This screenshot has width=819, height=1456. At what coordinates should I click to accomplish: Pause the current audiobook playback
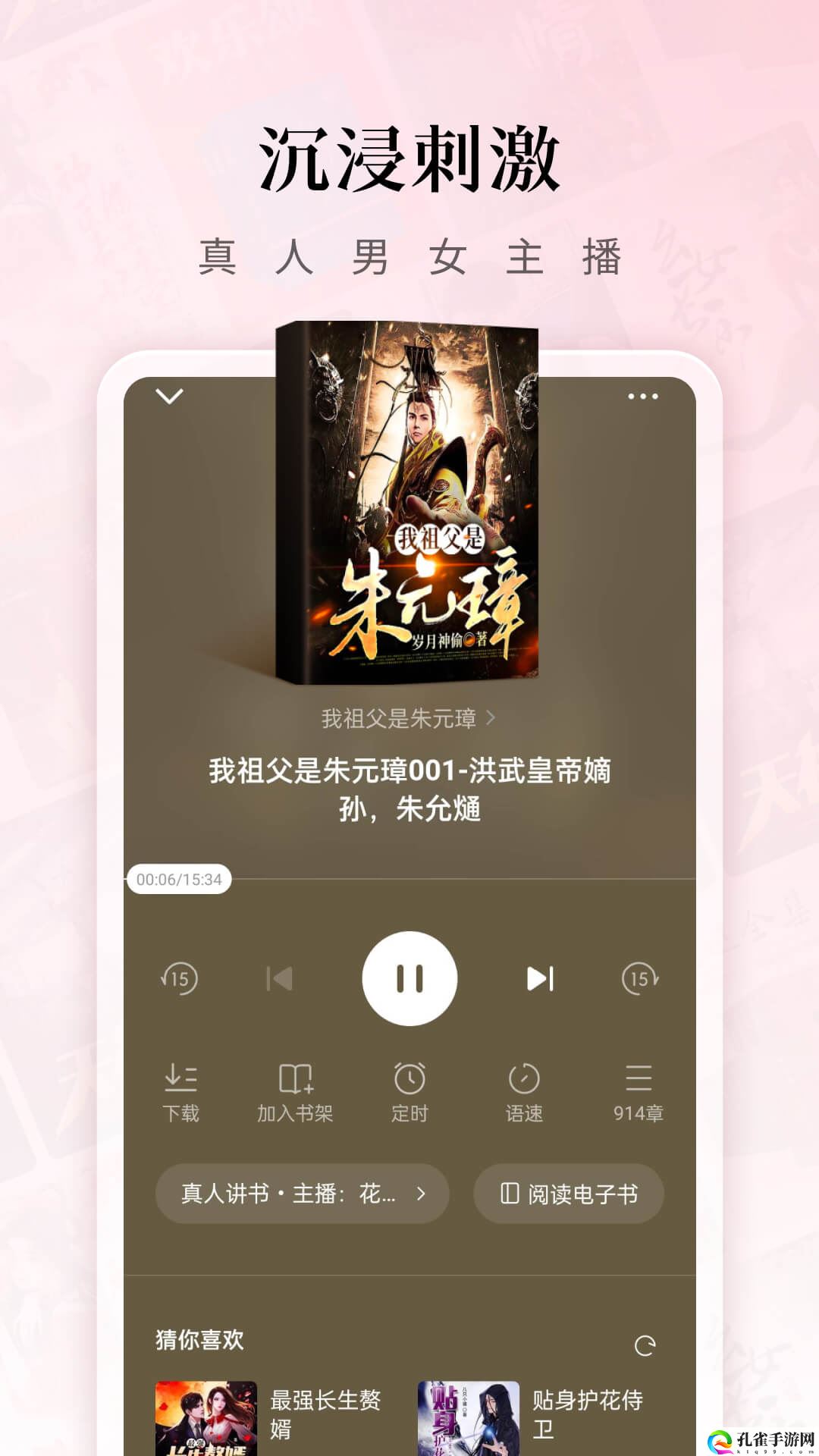click(x=409, y=978)
